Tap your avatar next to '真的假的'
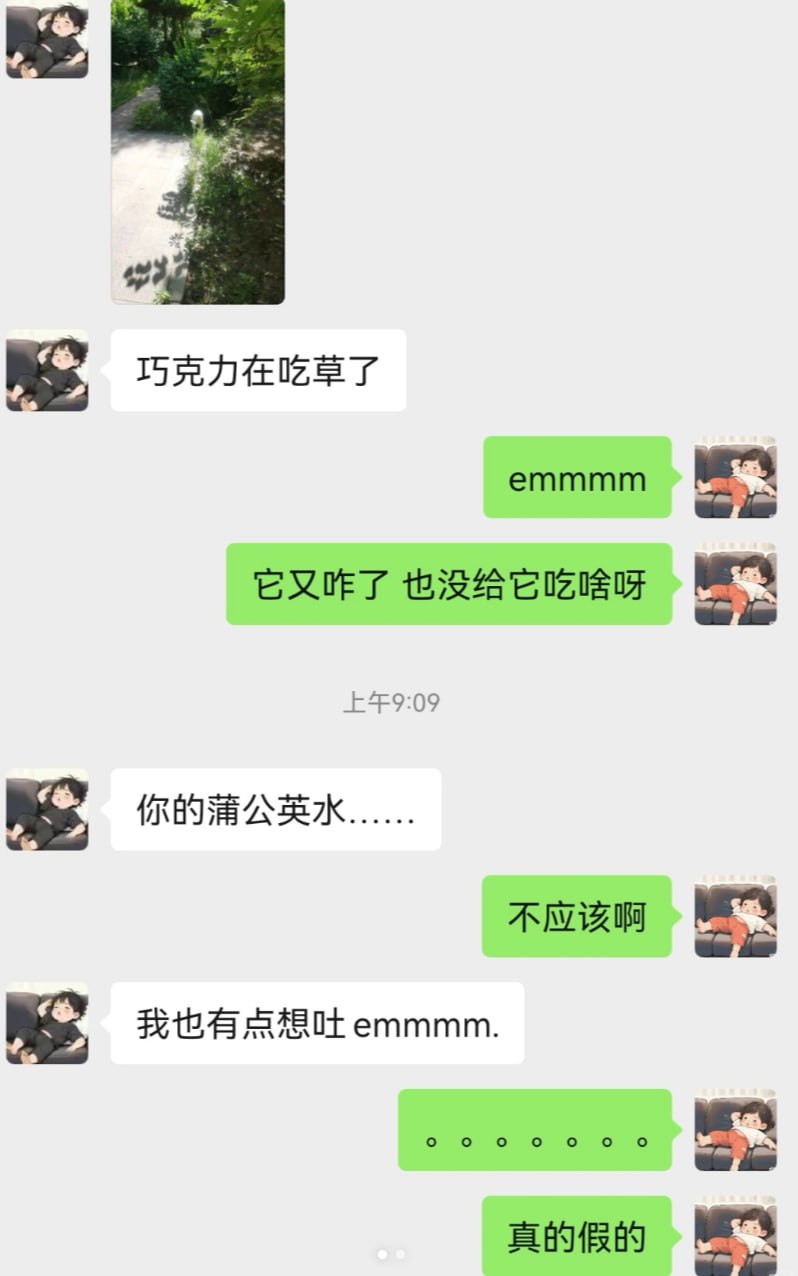798x1276 pixels. (x=737, y=1237)
